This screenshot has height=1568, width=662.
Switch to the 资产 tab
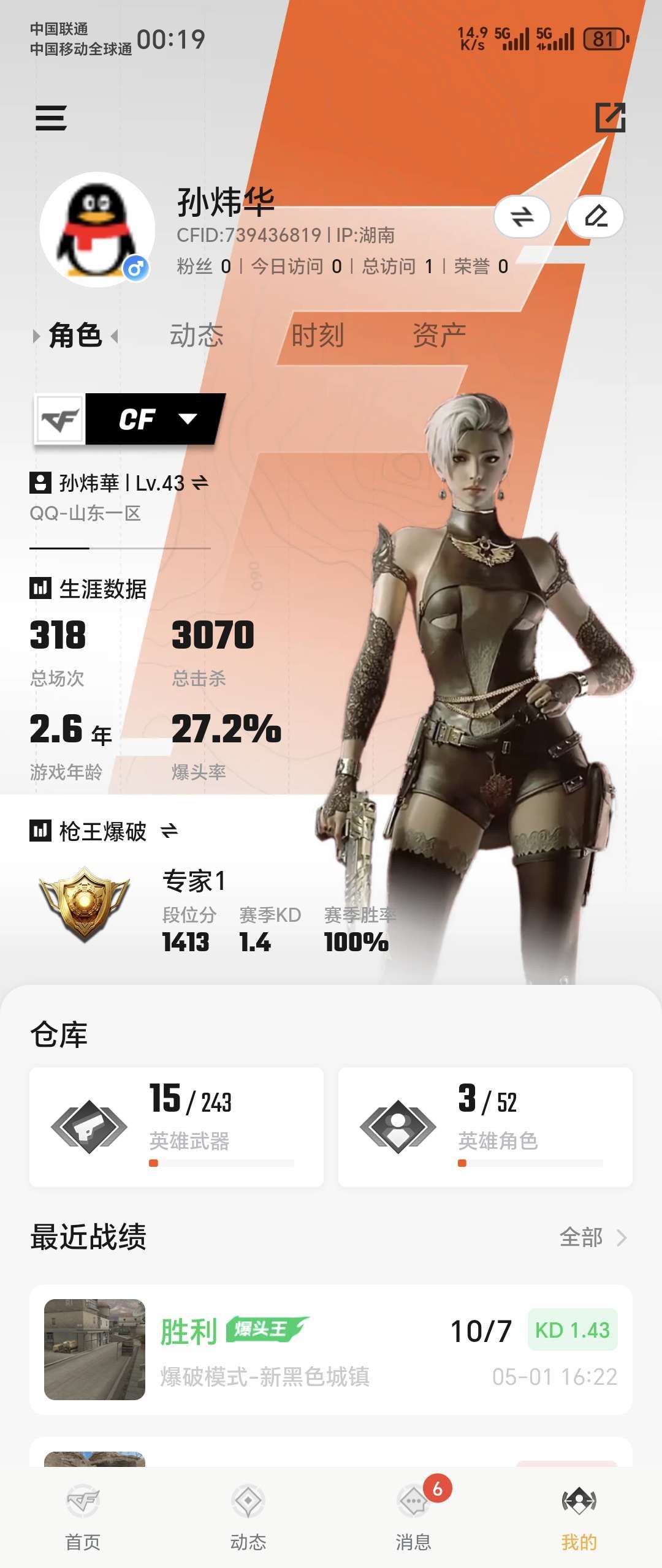click(x=439, y=336)
